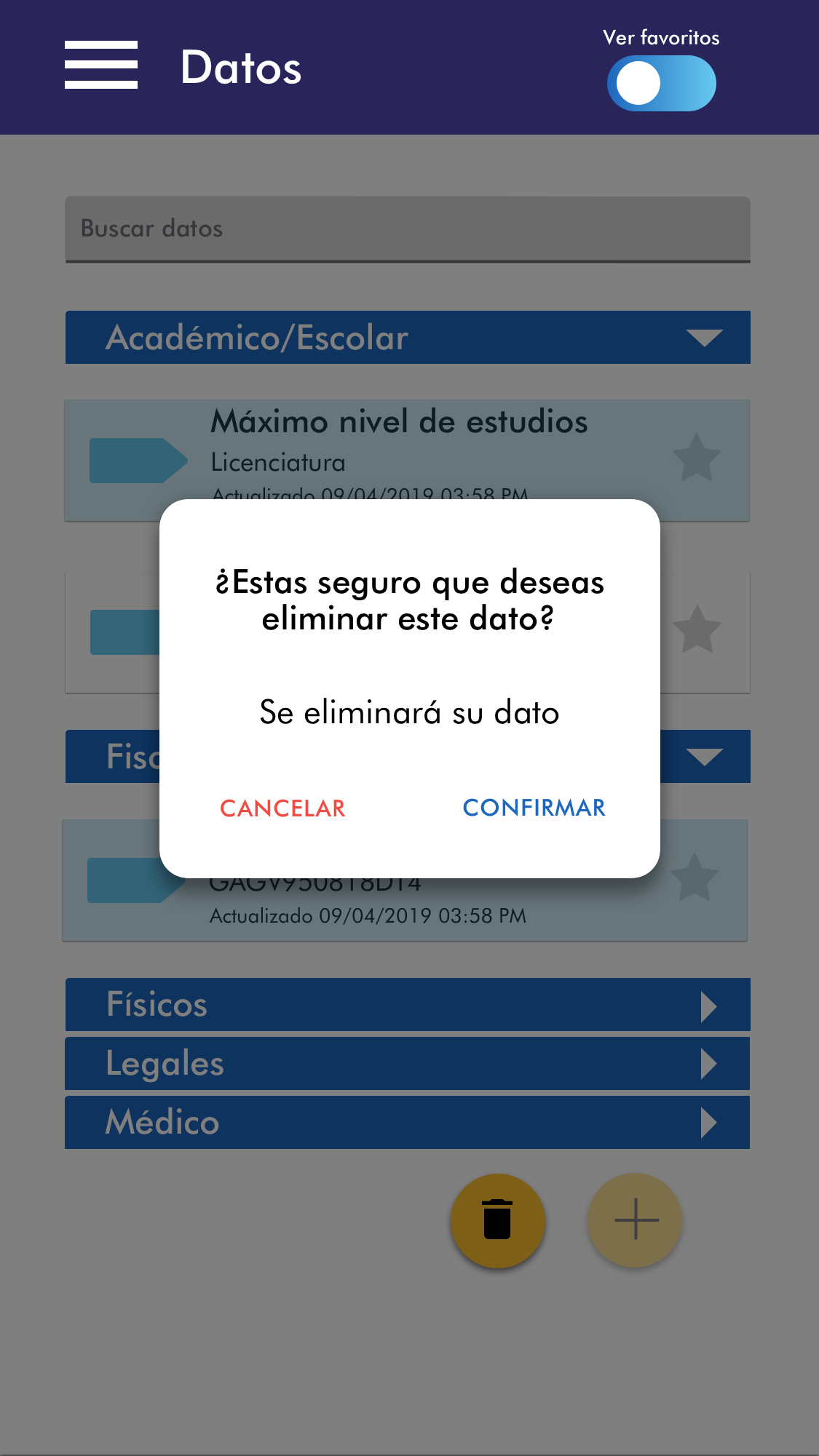Confirm deleting this data entry

pos(534,808)
